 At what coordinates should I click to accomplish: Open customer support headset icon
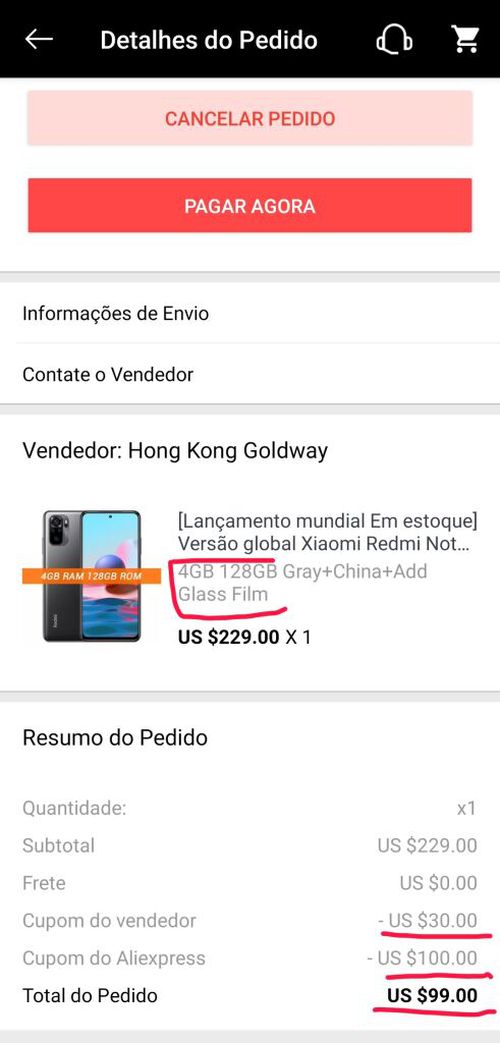point(394,39)
